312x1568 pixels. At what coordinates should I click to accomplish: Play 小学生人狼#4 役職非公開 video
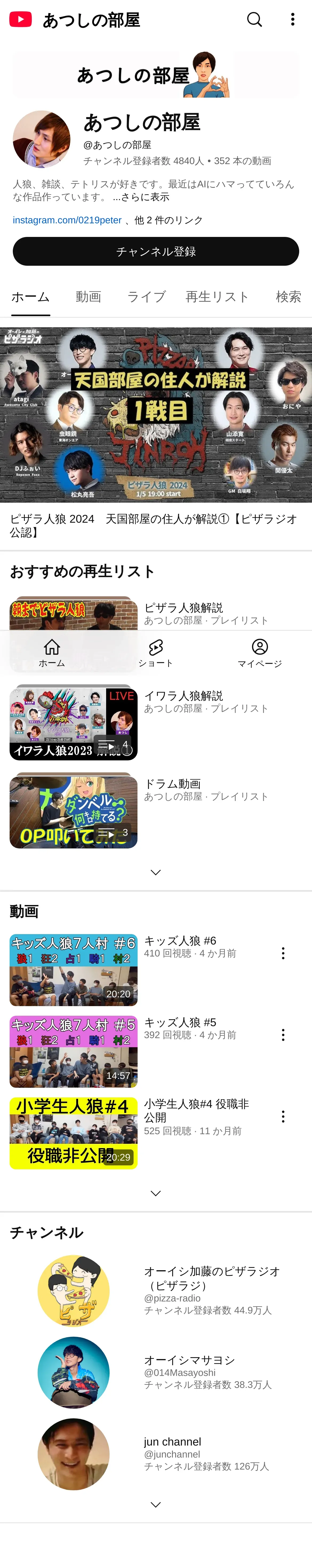coord(74,1133)
